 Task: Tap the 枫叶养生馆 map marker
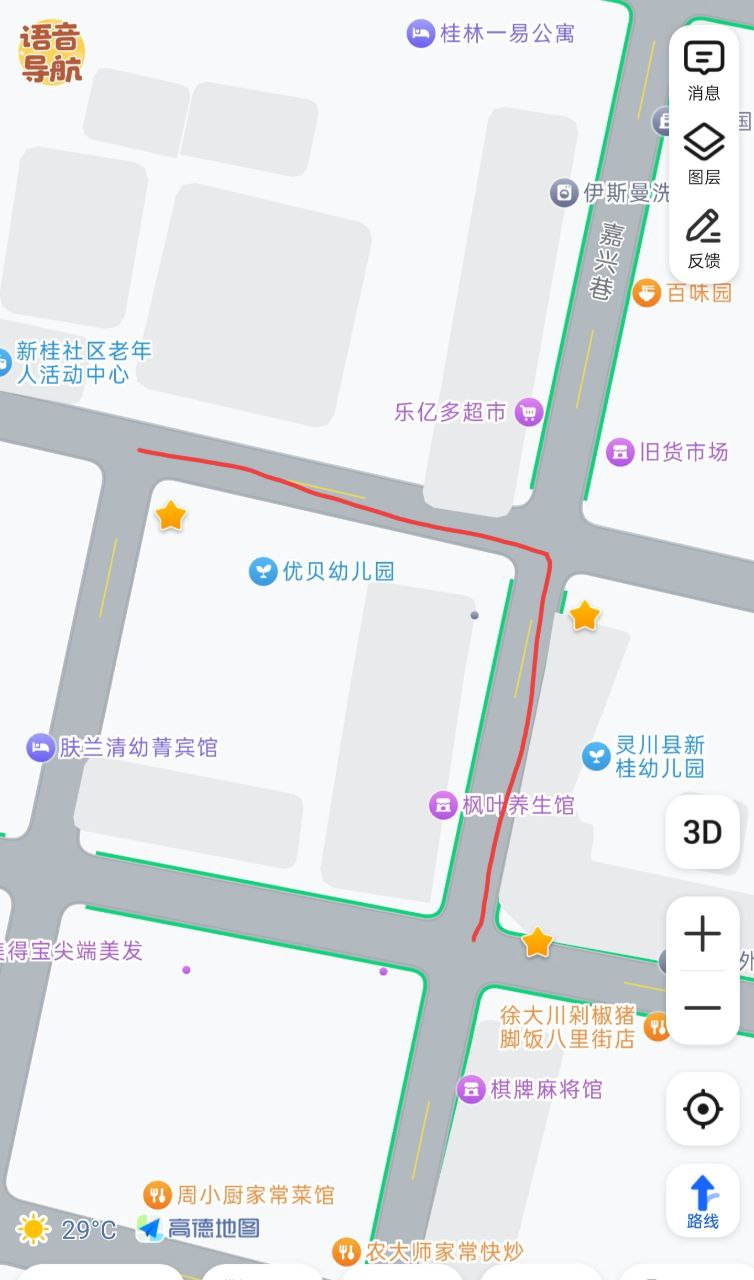(443, 805)
